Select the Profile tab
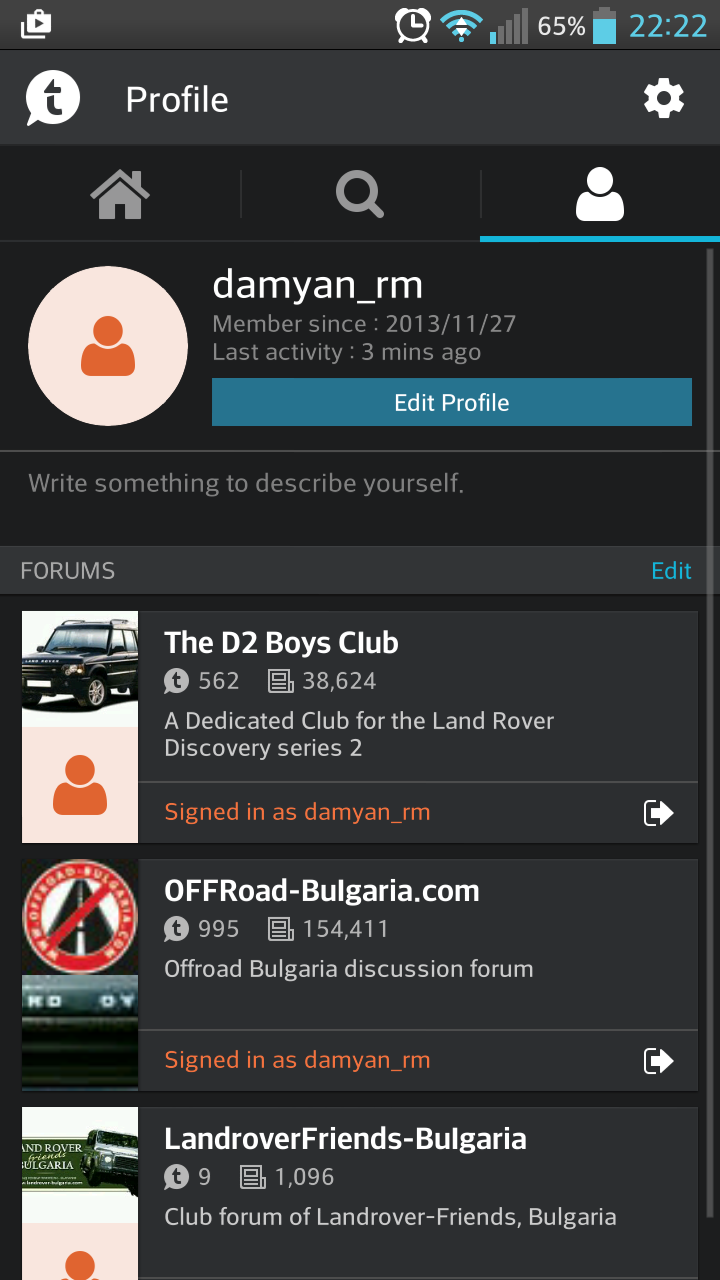This screenshot has width=720, height=1280. pos(600,194)
